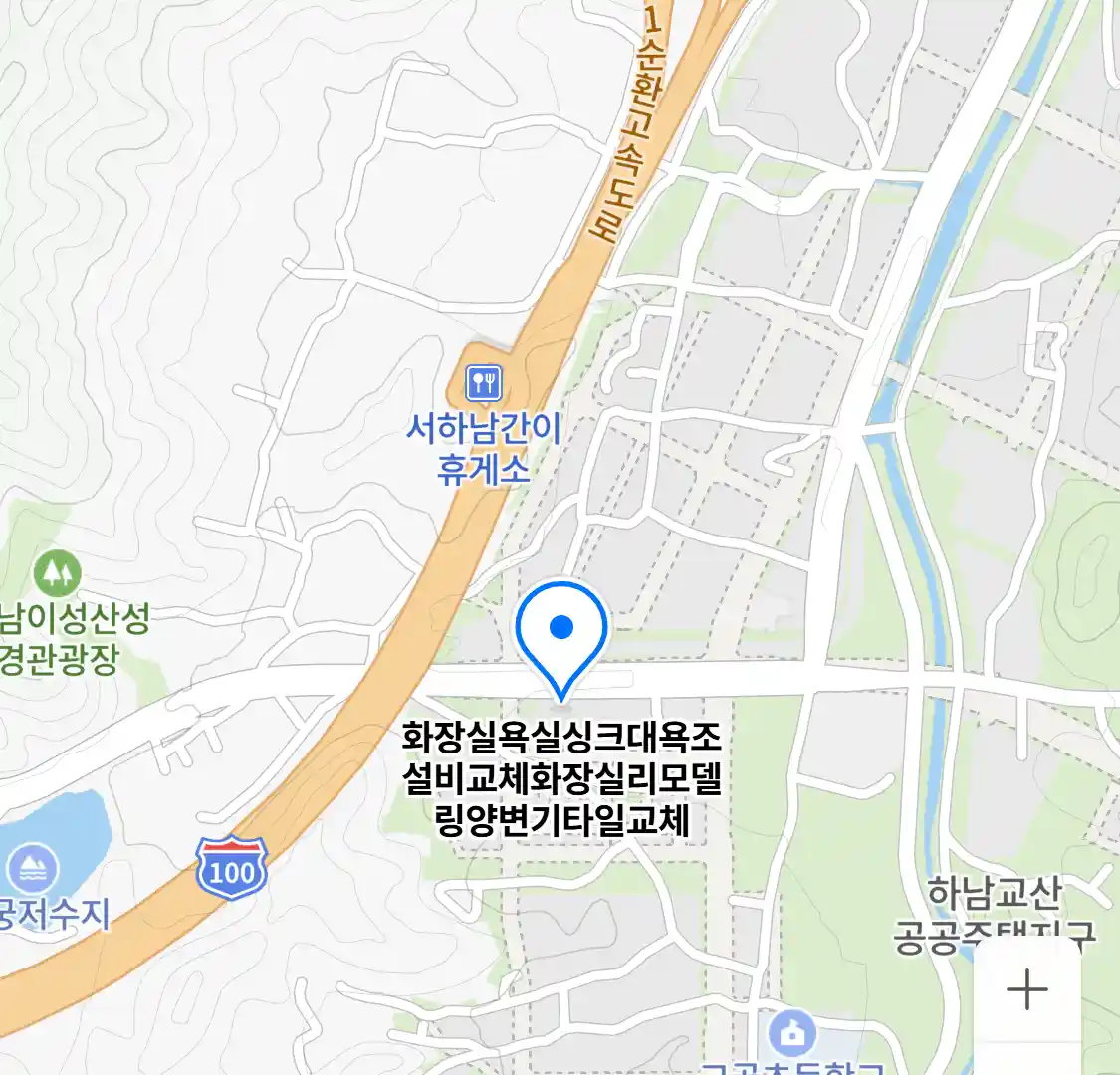Select the 남이성산성 경관광장 park marker
Viewport: 1120px width, 1075px height.
click(x=57, y=573)
